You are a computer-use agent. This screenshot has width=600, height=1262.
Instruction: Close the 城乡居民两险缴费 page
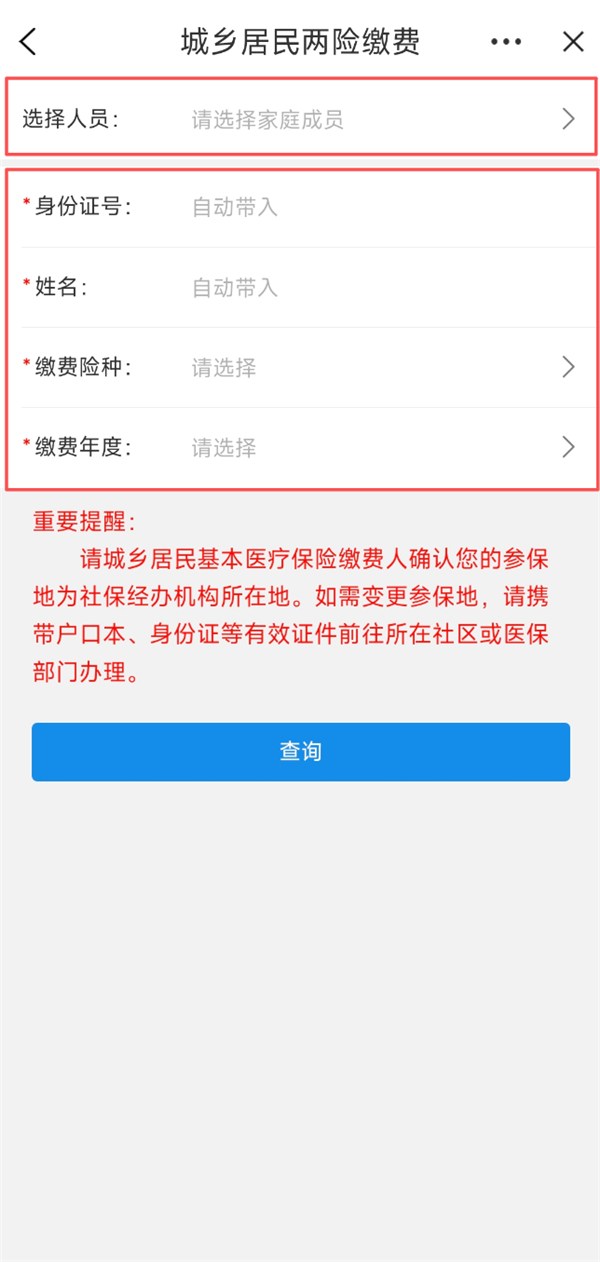tap(573, 42)
